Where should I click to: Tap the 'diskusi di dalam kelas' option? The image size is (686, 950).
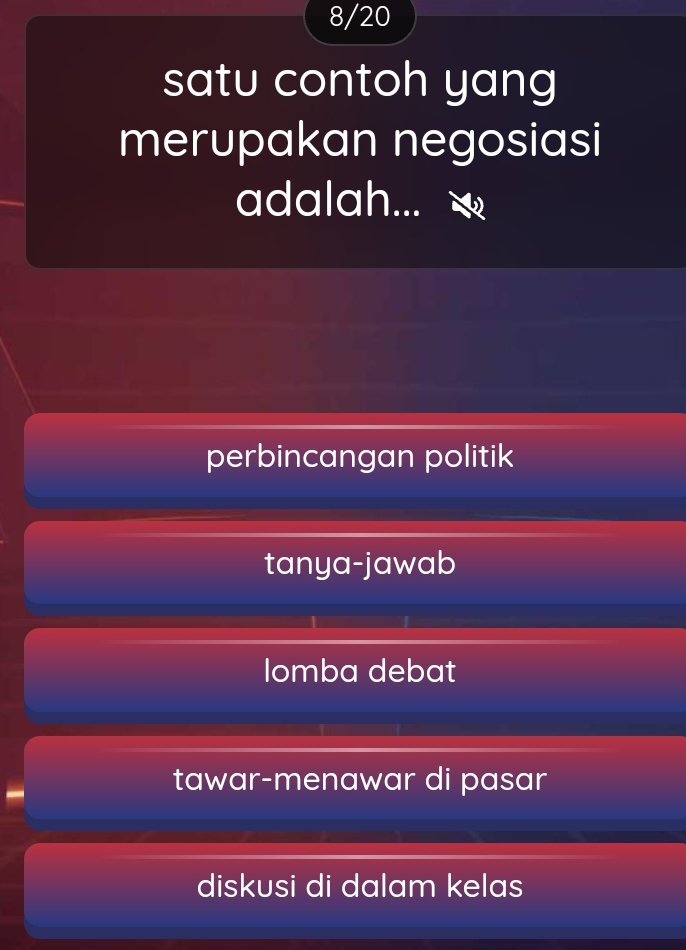tap(360, 887)
